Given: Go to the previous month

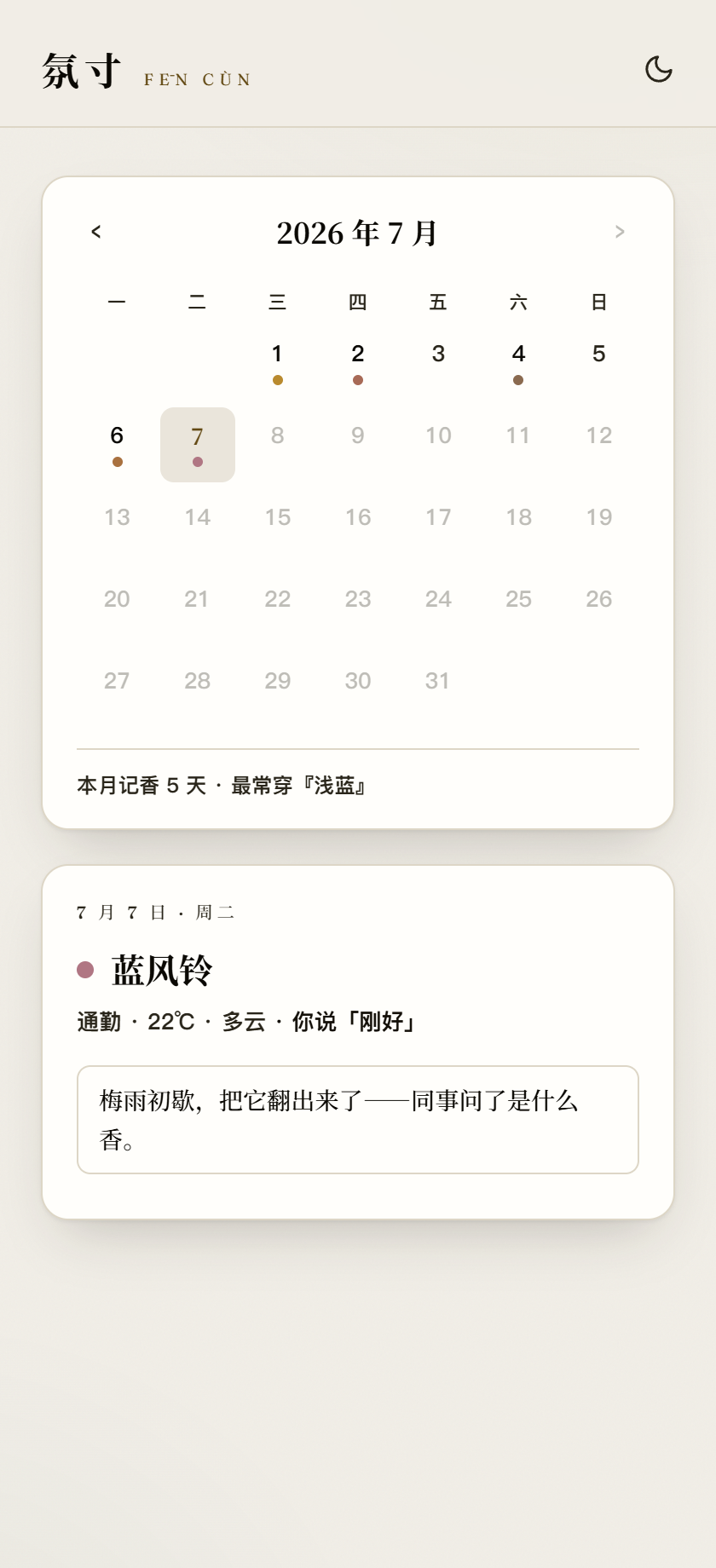Looking at the screenshot, I should [96, 232].
